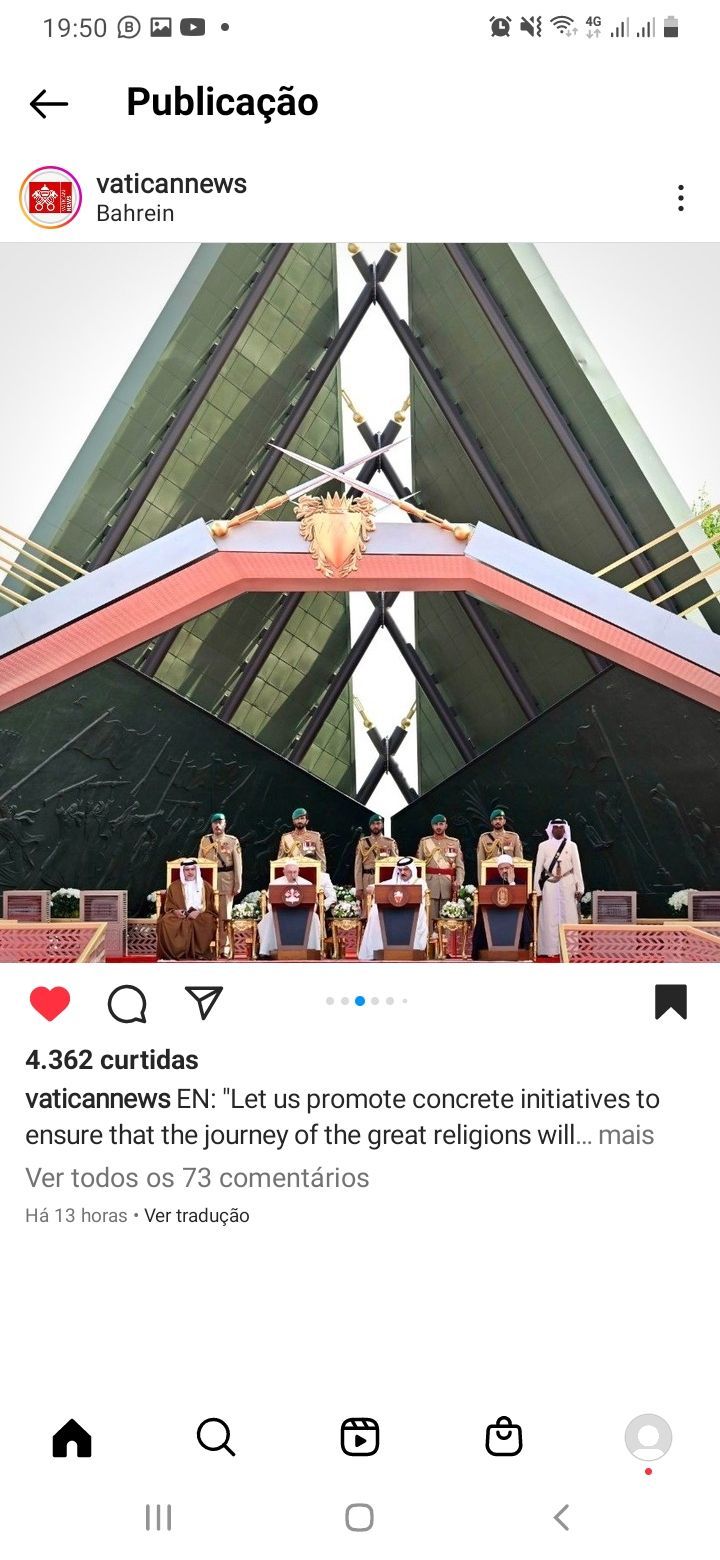Viewport: 720px width, 1560px height.
Task: Tap the system home button
Action: click(360, 1517)
